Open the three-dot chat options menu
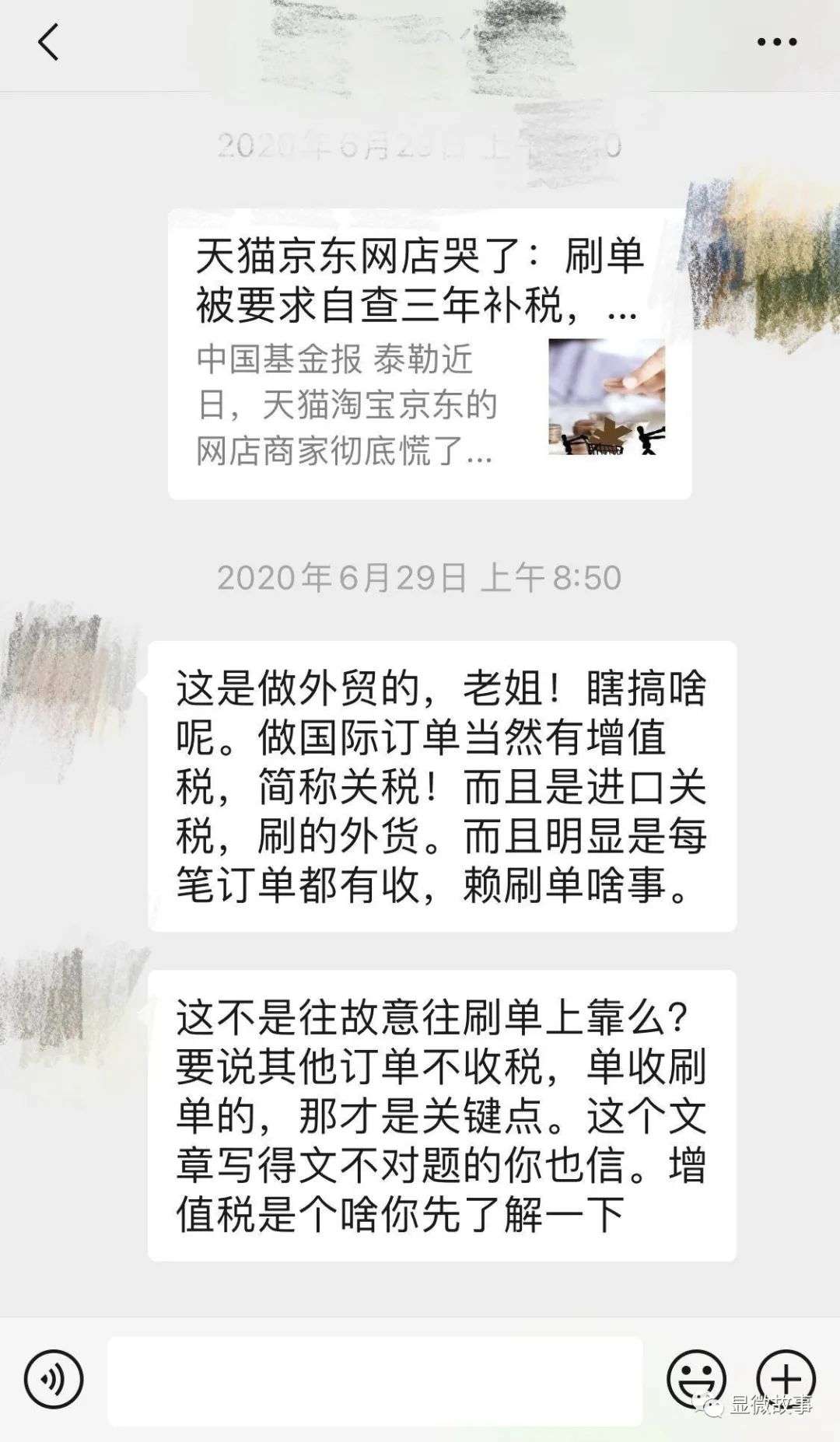The image size is (840, 1442). 777,42
